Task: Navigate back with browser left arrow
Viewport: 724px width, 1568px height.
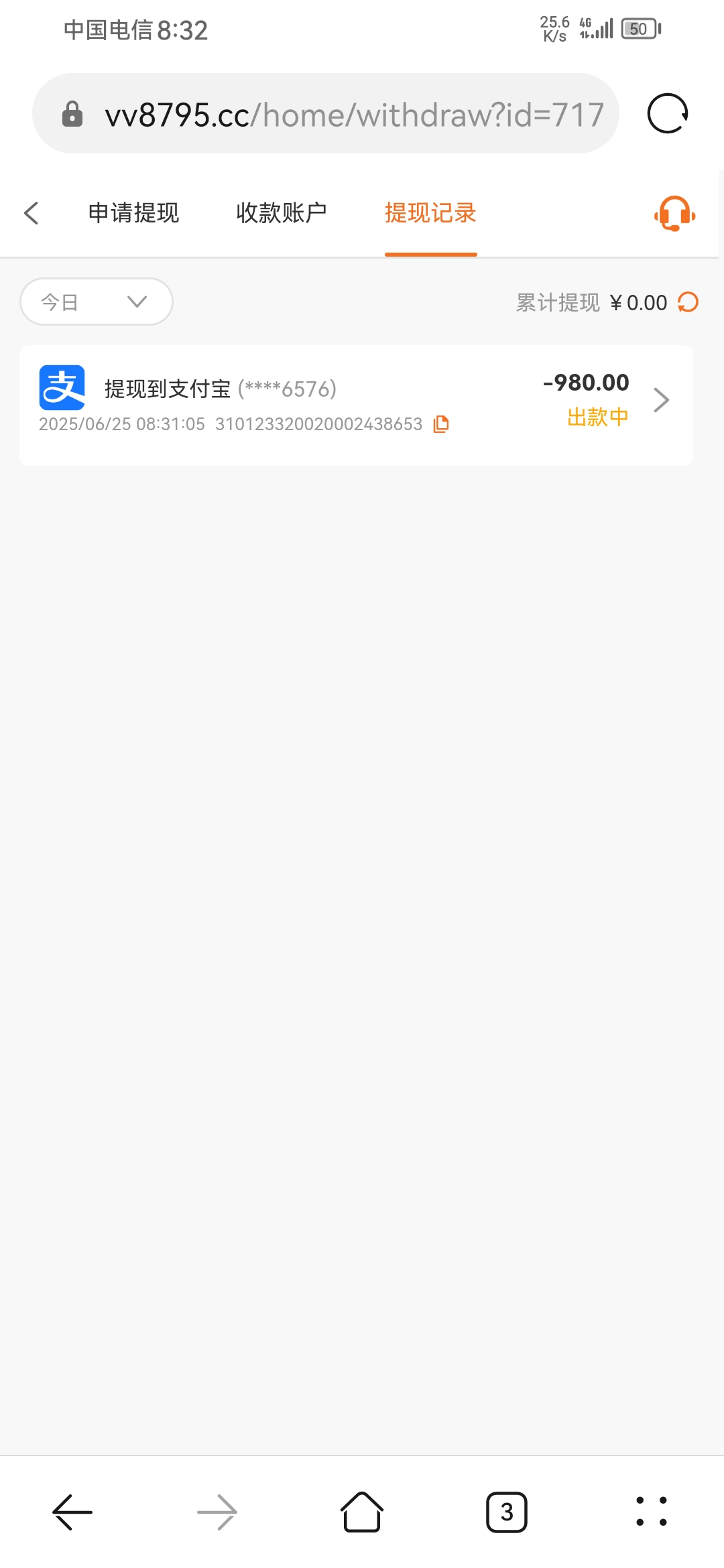Action: coord(72,1512)
